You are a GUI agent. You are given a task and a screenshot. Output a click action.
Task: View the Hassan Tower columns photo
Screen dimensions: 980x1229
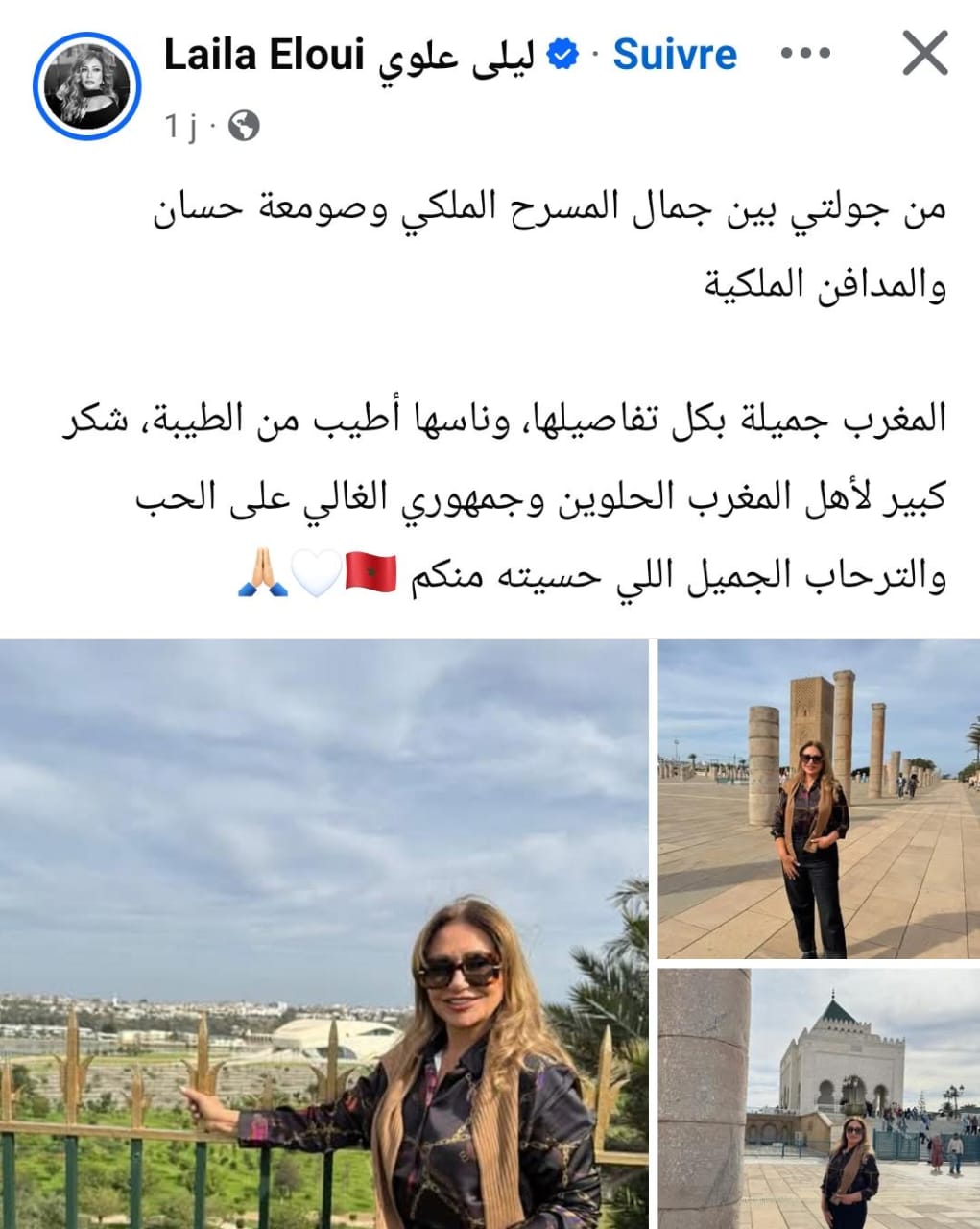[x=818, y=800]
